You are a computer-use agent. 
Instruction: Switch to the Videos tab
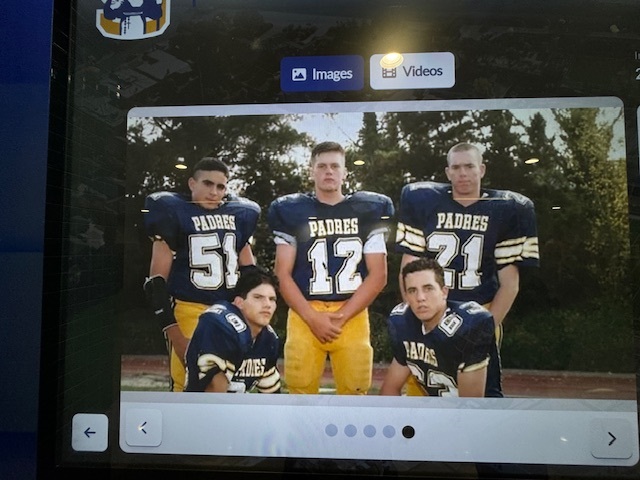[412, 71]
